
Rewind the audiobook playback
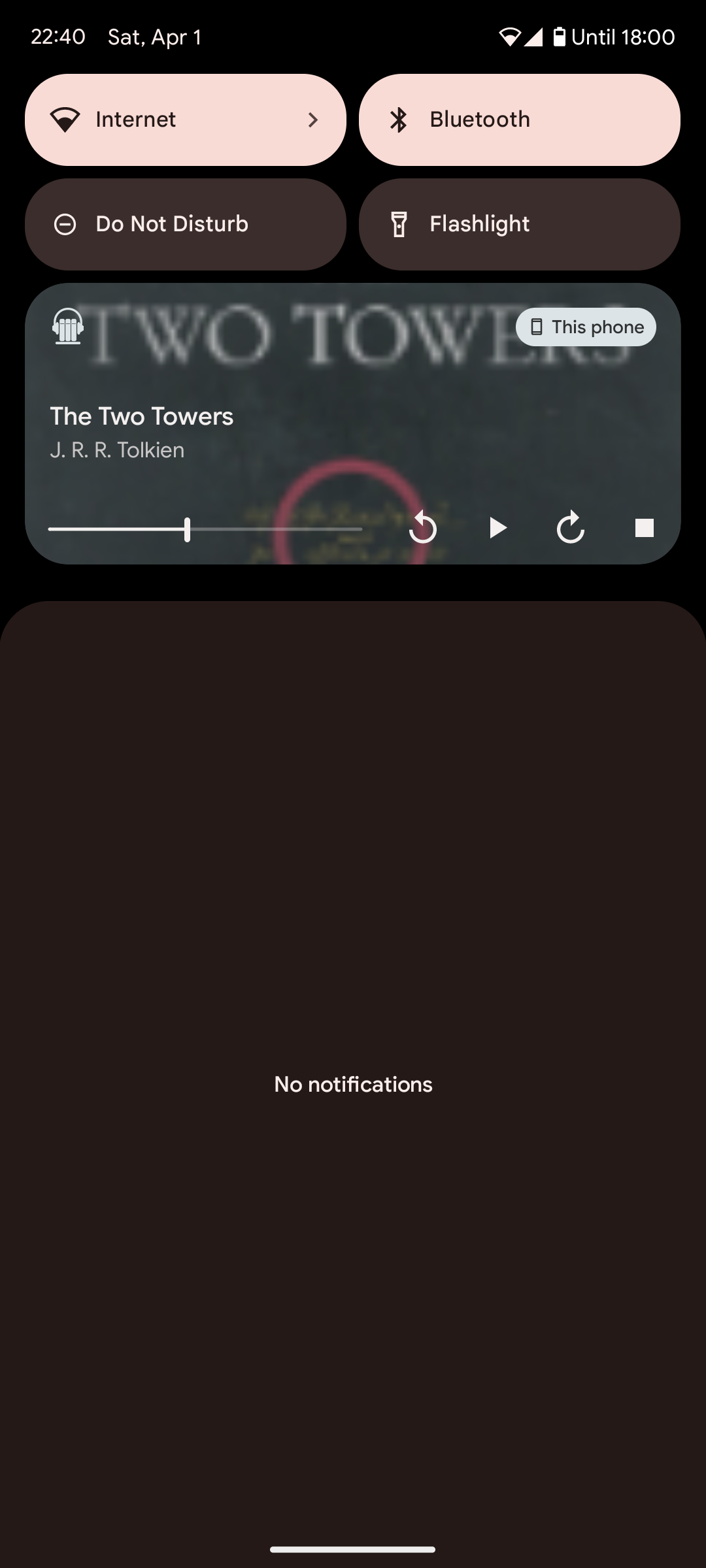coord(423,528)
